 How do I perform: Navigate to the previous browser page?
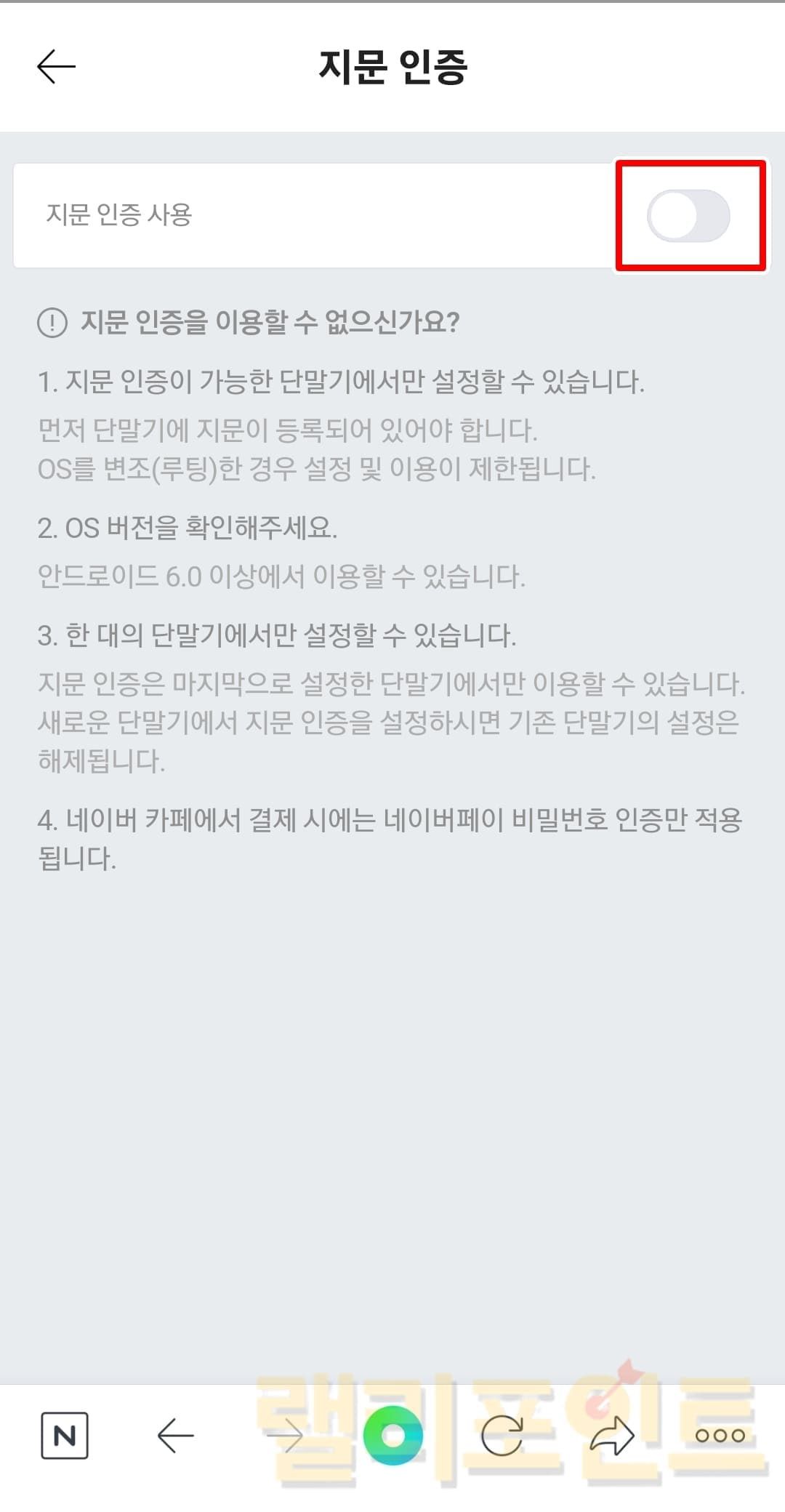click(x=175, y=1436)
